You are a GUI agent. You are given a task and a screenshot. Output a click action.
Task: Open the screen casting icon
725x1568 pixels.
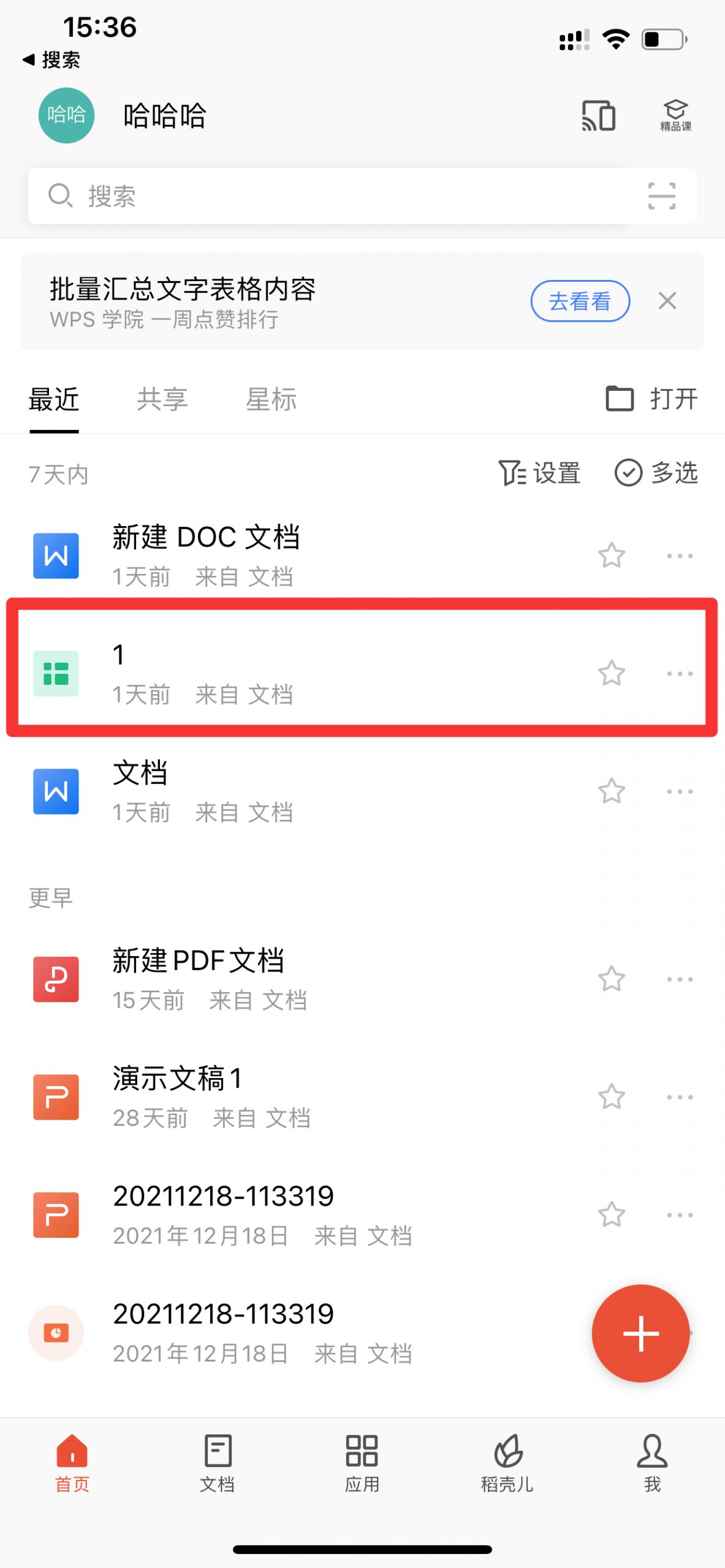tap(598, 116)
